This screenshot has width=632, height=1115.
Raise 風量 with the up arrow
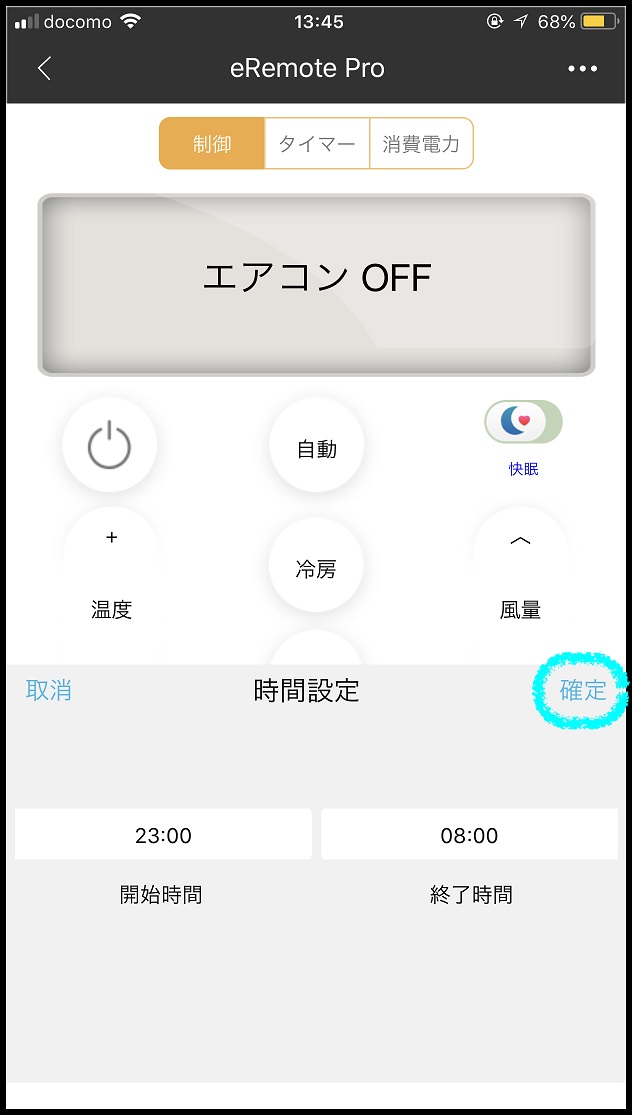tap(520, 540)
